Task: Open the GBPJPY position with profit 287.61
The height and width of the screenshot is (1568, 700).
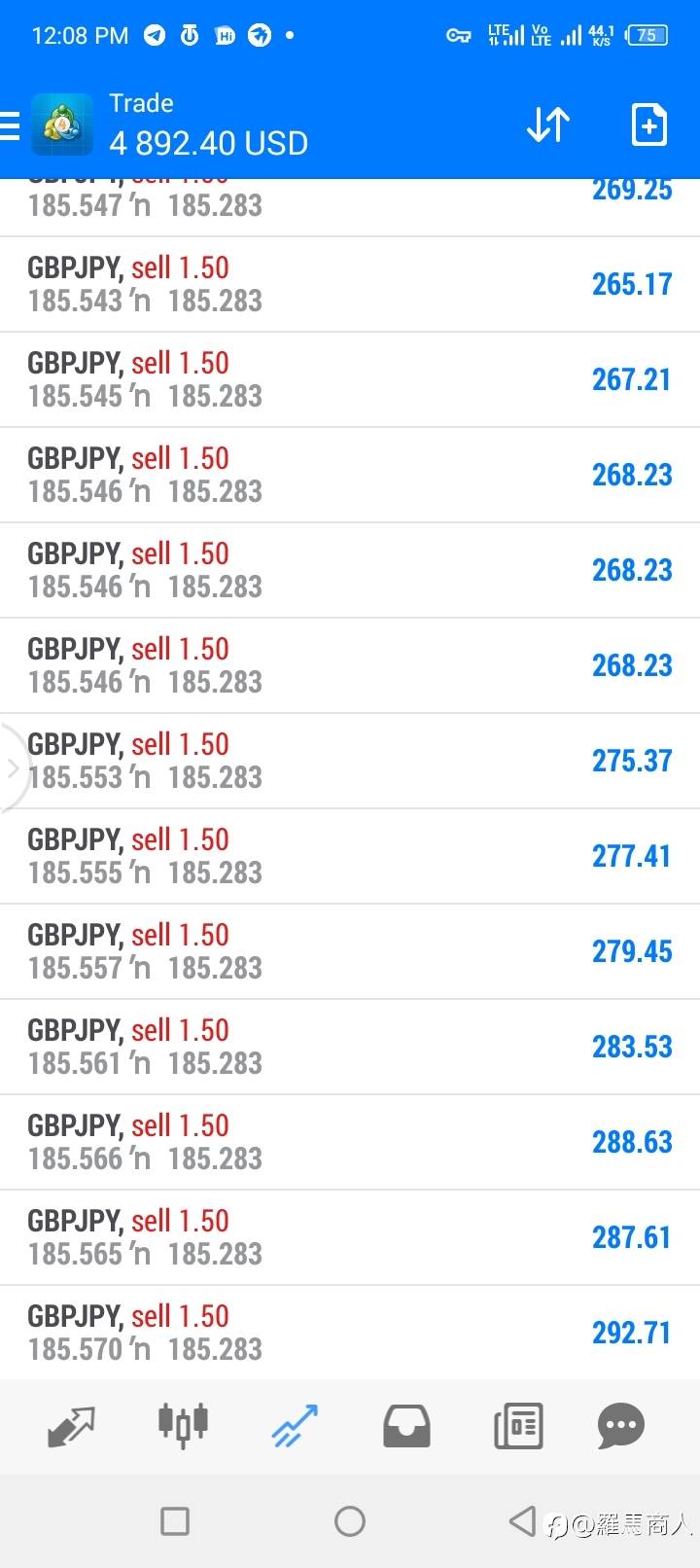Action: [x=350, y=1237]
